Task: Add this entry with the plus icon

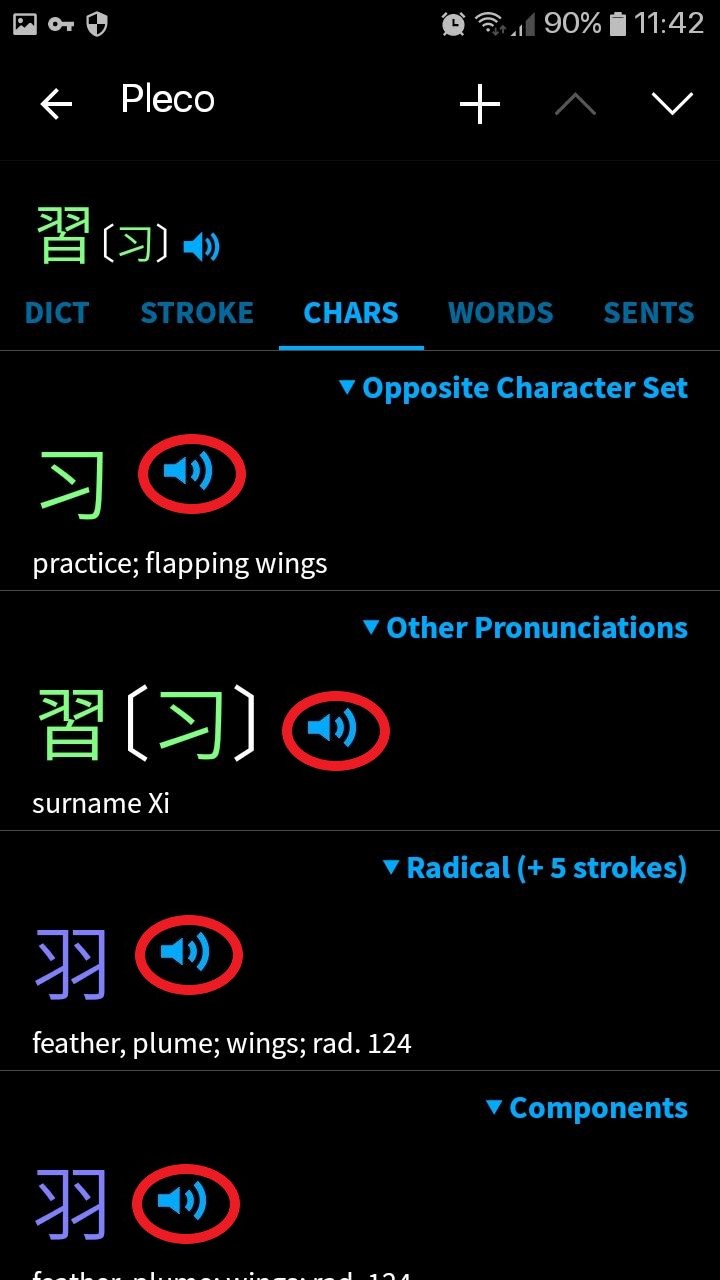Action: [x=480, y=103]
